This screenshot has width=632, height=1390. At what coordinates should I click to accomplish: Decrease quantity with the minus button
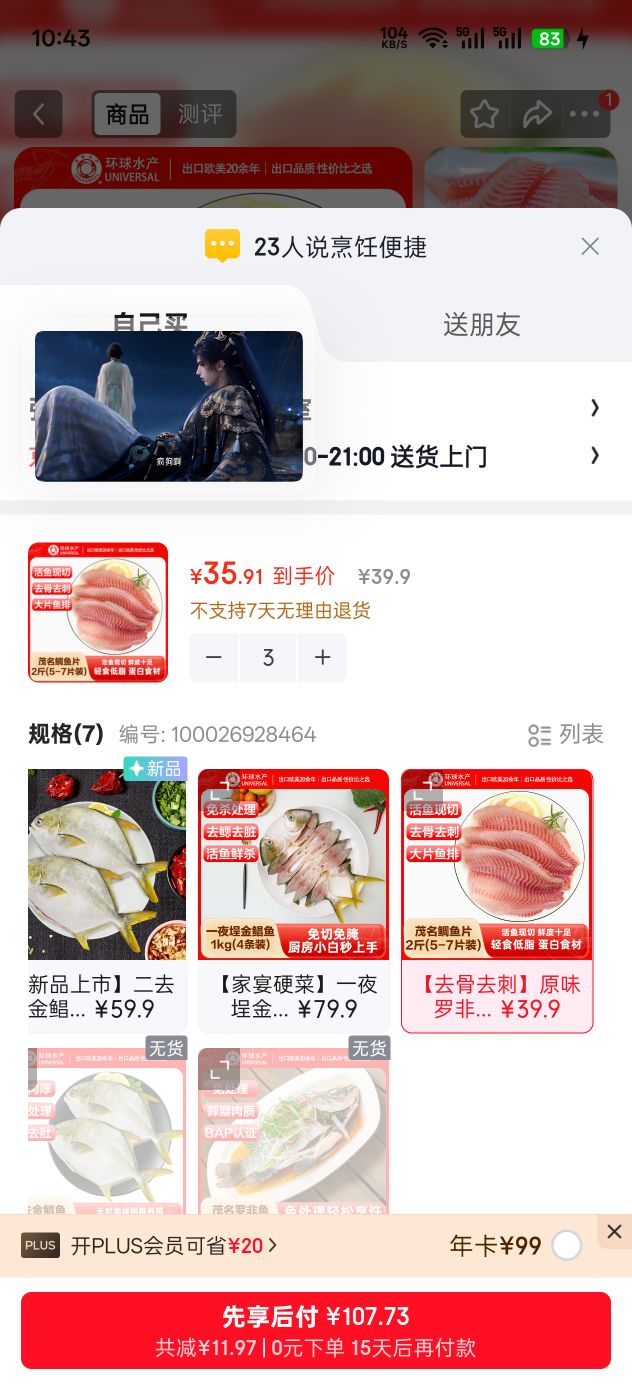coord(213,657)
